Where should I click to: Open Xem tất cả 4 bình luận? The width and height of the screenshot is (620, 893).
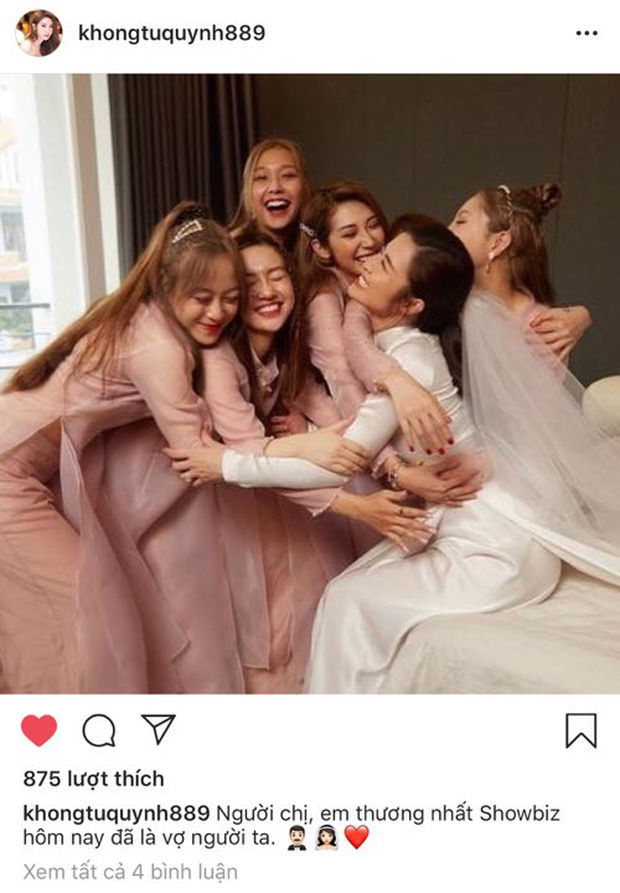[130, 871]
